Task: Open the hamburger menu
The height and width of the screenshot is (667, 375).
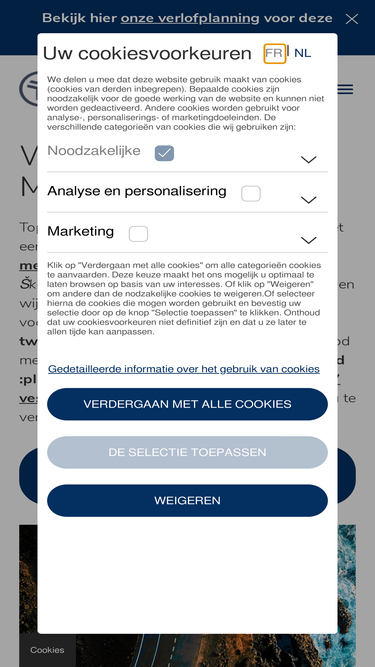Action: [345, 89]
